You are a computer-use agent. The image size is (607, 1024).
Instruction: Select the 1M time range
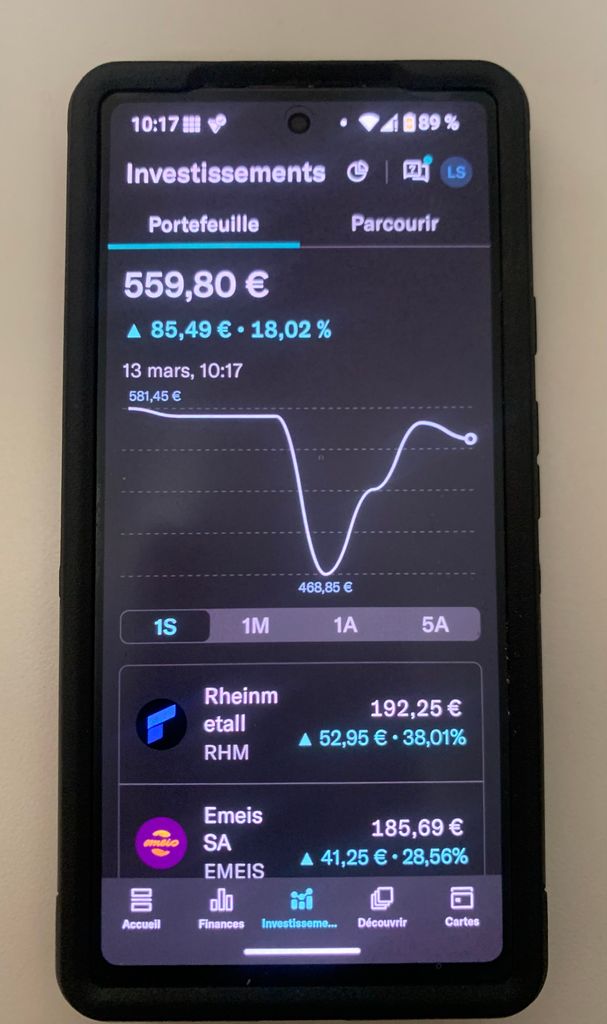tap(255, 626)
